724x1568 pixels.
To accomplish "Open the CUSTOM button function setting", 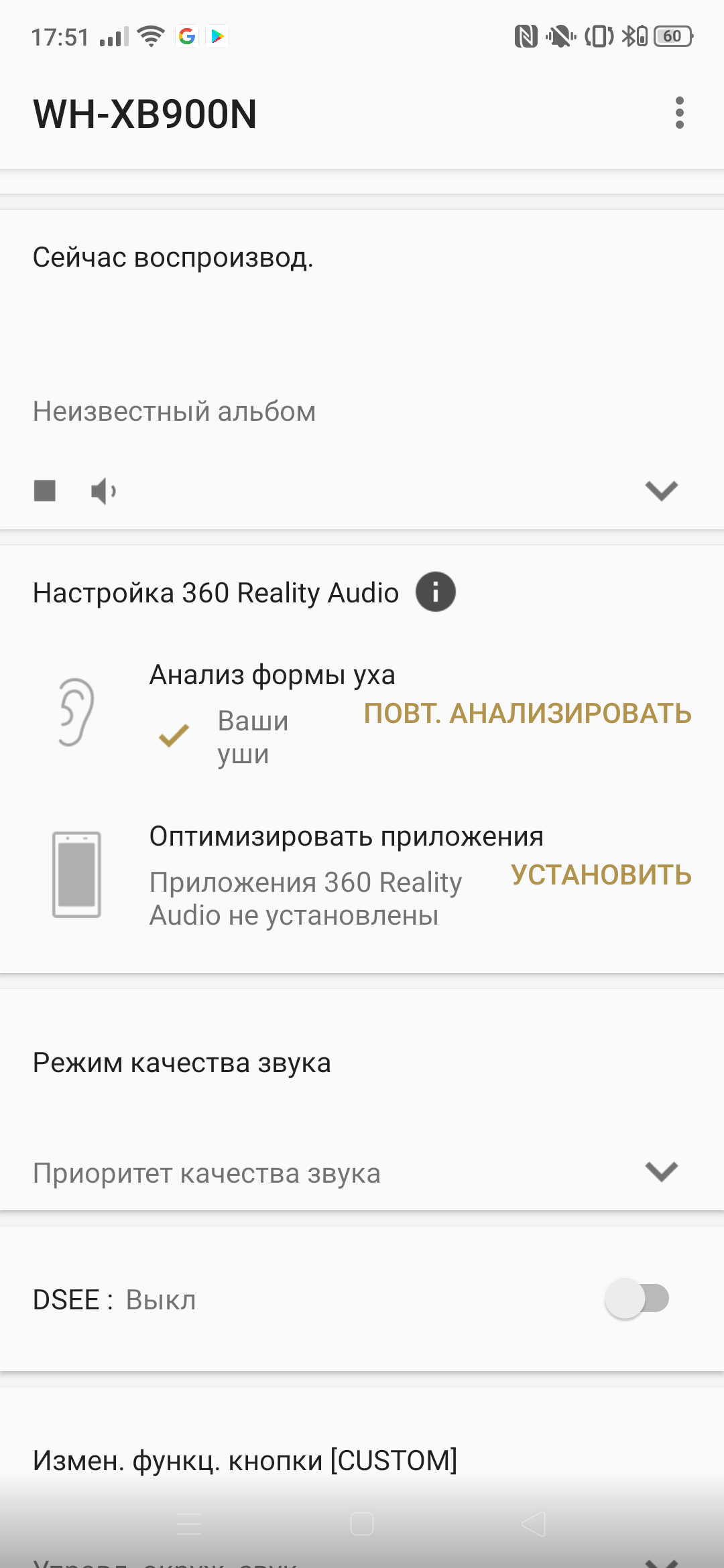I will (245, 1460).
